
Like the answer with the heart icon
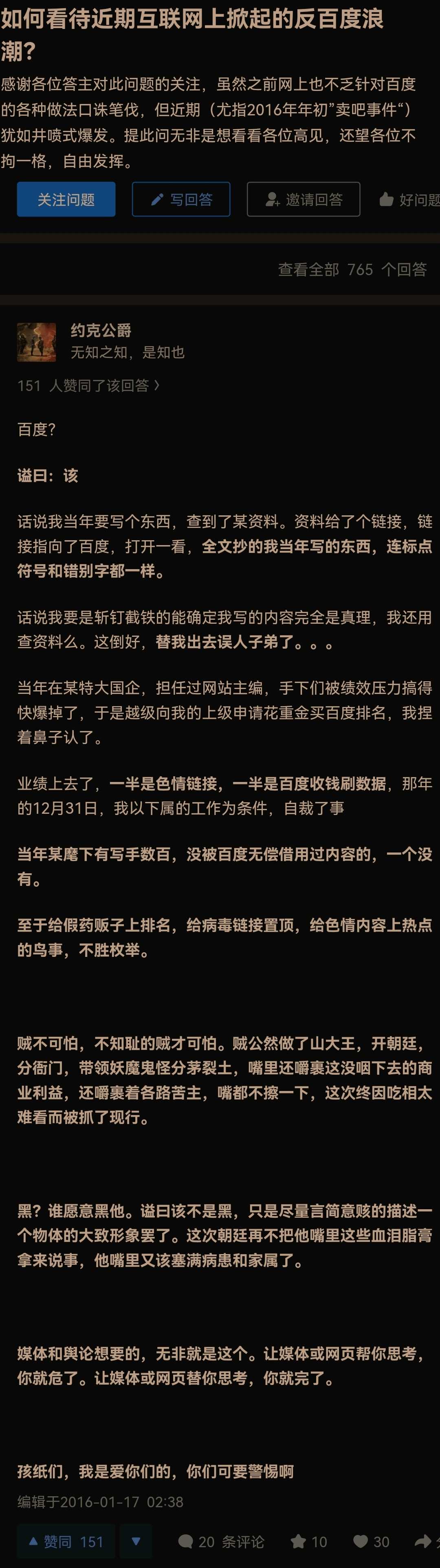tap(371, 1542)
